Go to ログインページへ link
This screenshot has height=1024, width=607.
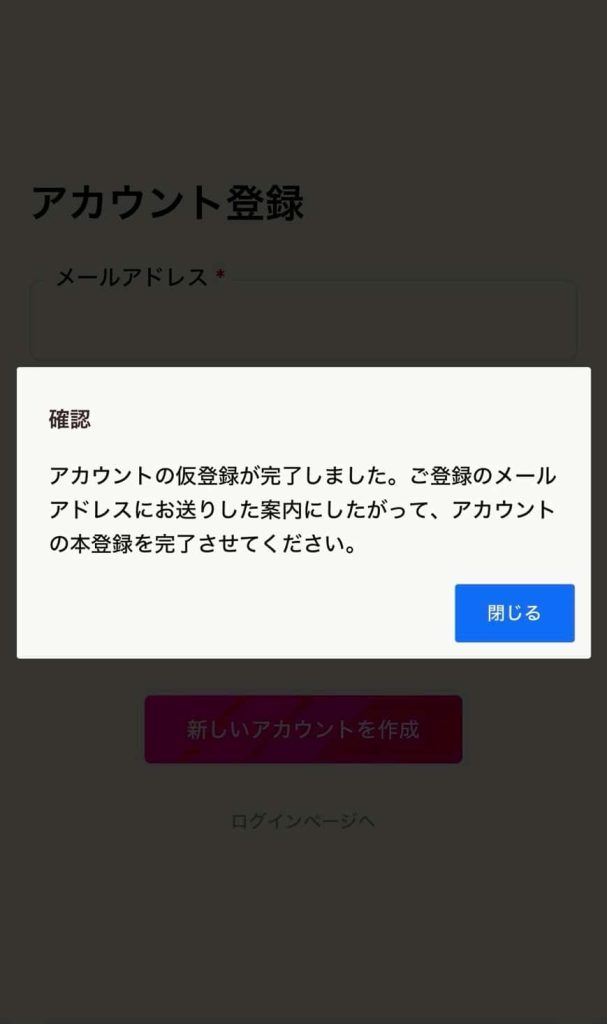303,821
